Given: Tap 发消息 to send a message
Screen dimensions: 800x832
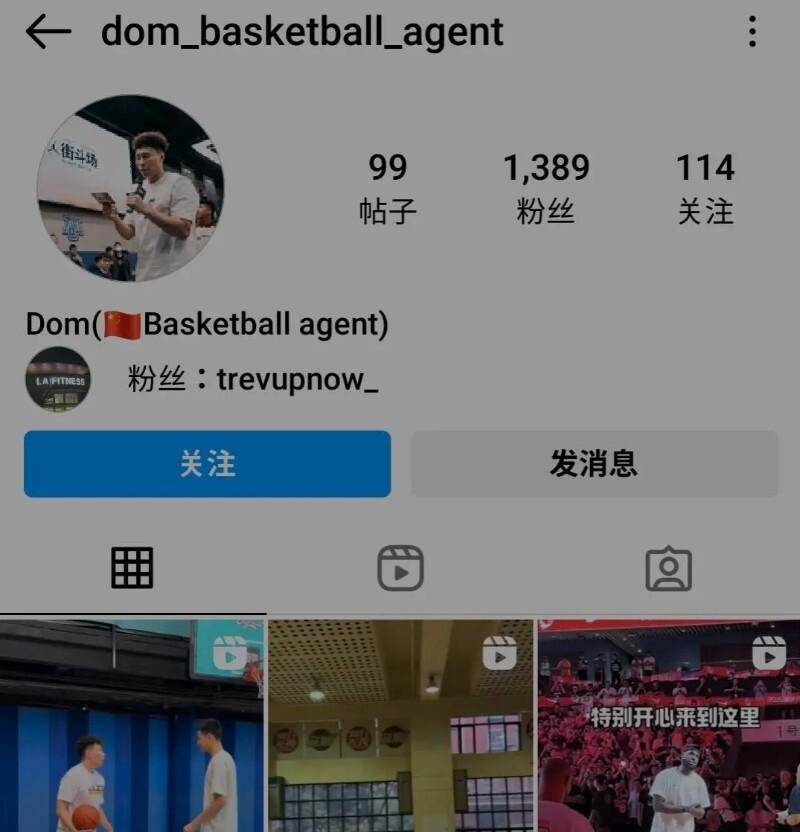Looking at the screenshot, I should click(x=594, y=464).
